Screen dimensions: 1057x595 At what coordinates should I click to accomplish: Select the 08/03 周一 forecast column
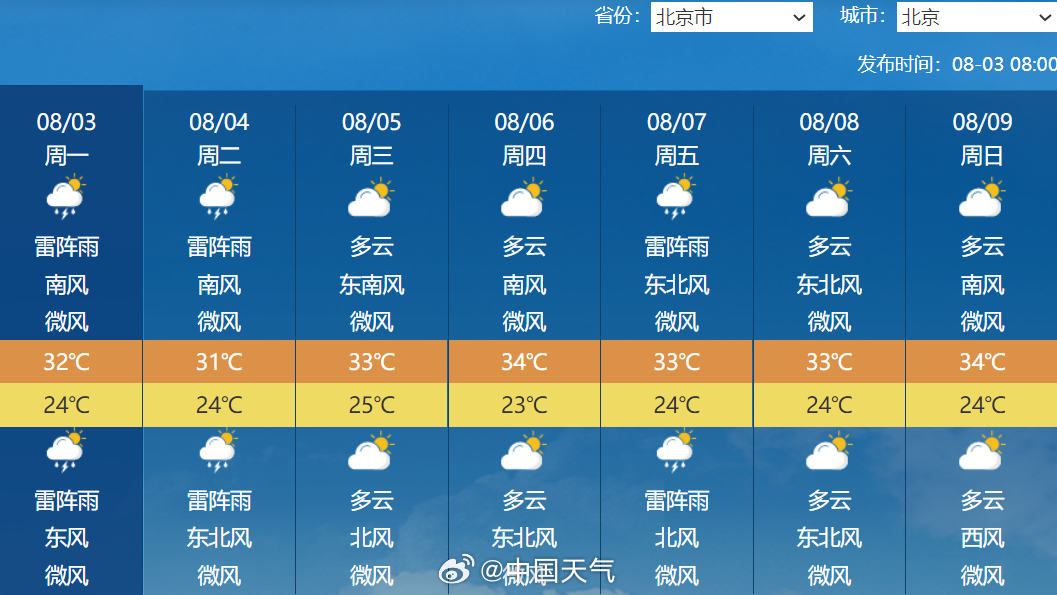coord(71,340)
